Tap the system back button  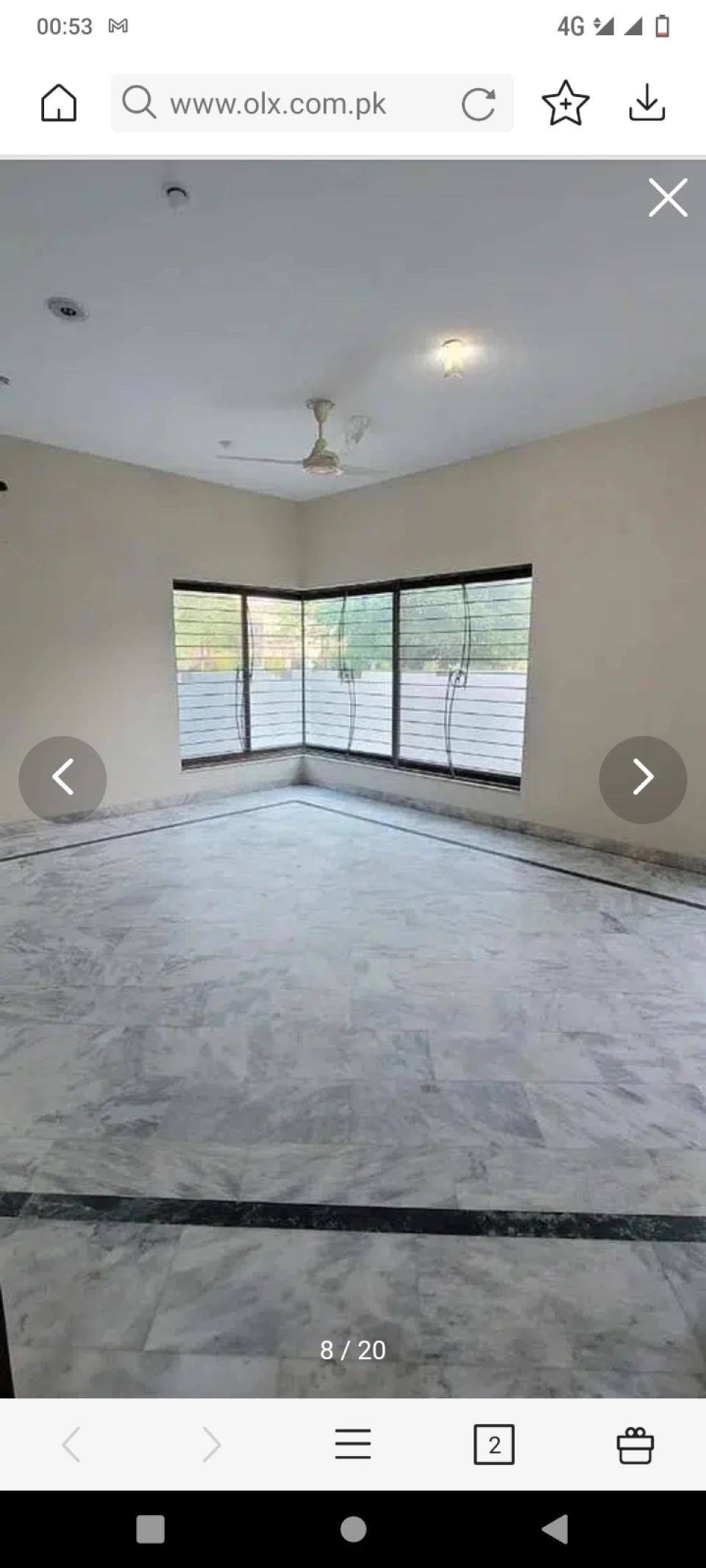point(555,1530)
